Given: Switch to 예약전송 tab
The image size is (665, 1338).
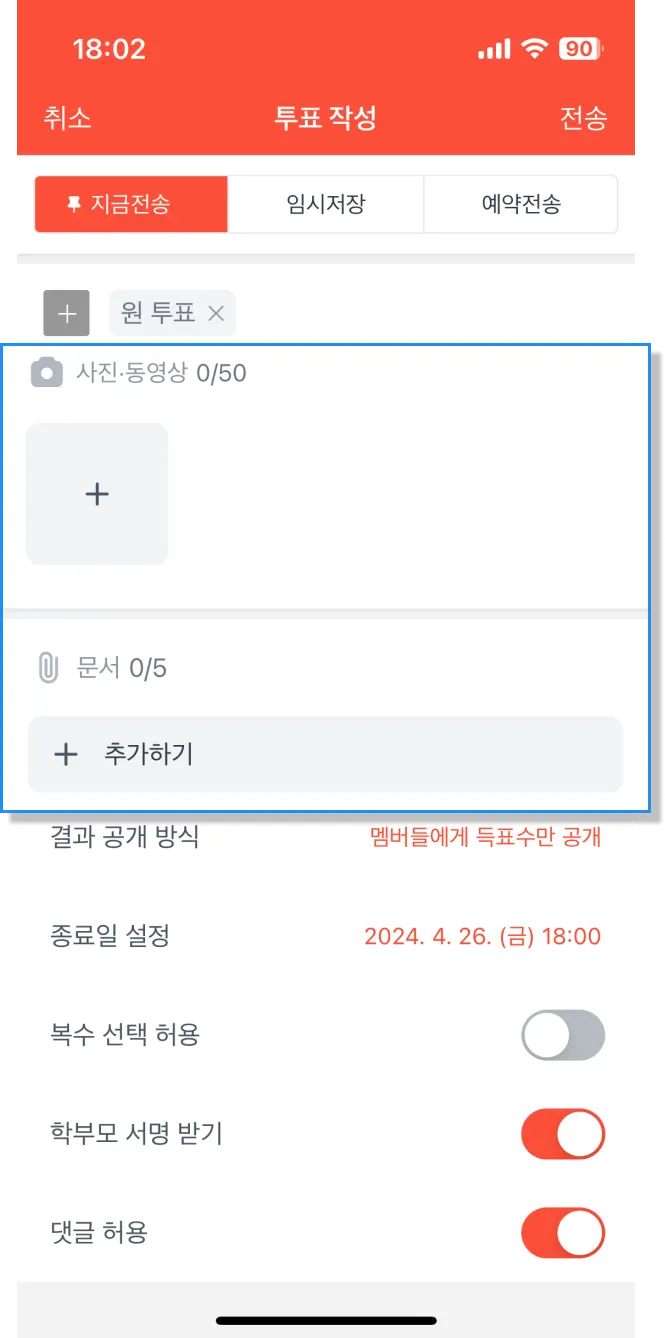Looking at the screenshot, I should click(x=520, y=205).
